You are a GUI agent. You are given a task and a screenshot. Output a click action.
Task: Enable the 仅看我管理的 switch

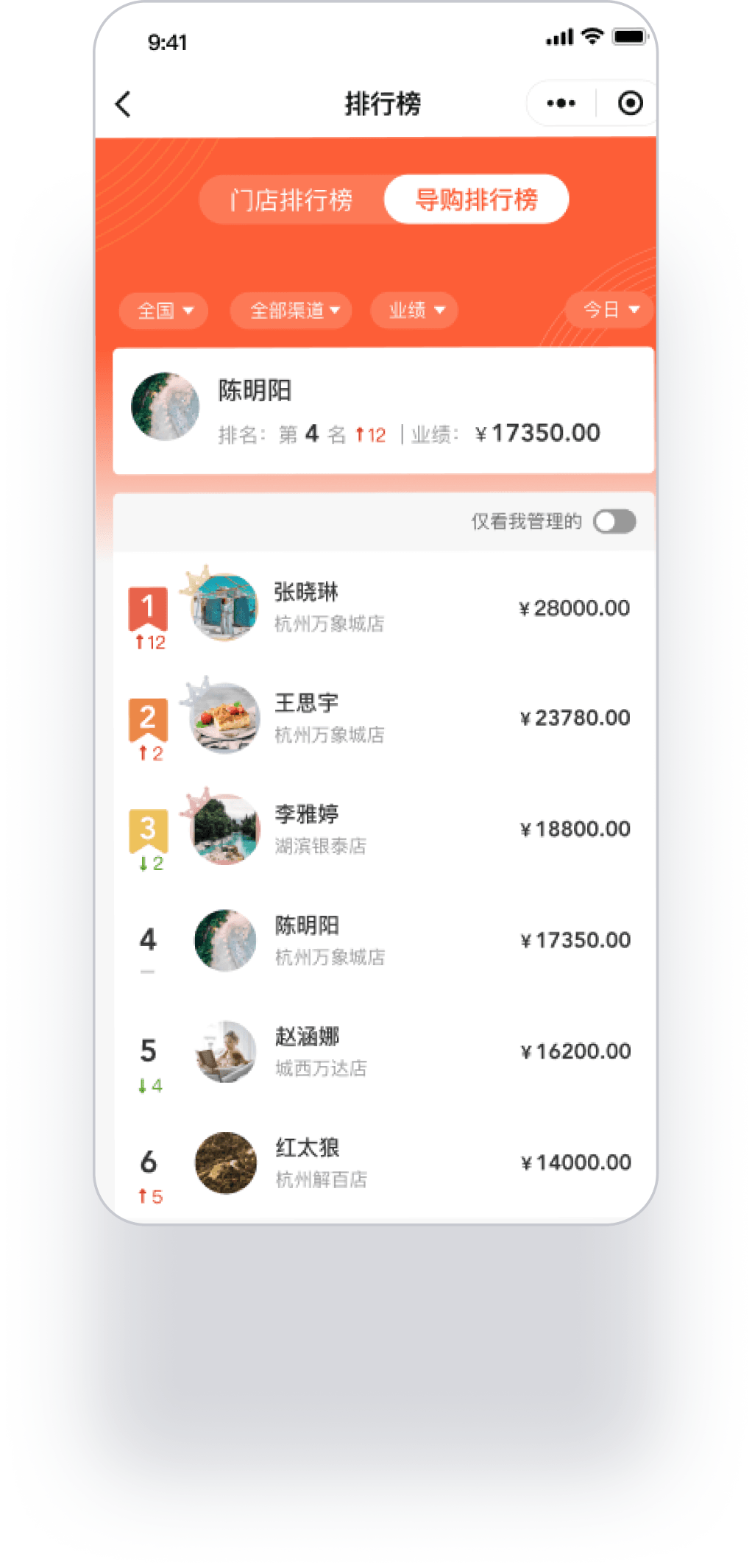615,521
